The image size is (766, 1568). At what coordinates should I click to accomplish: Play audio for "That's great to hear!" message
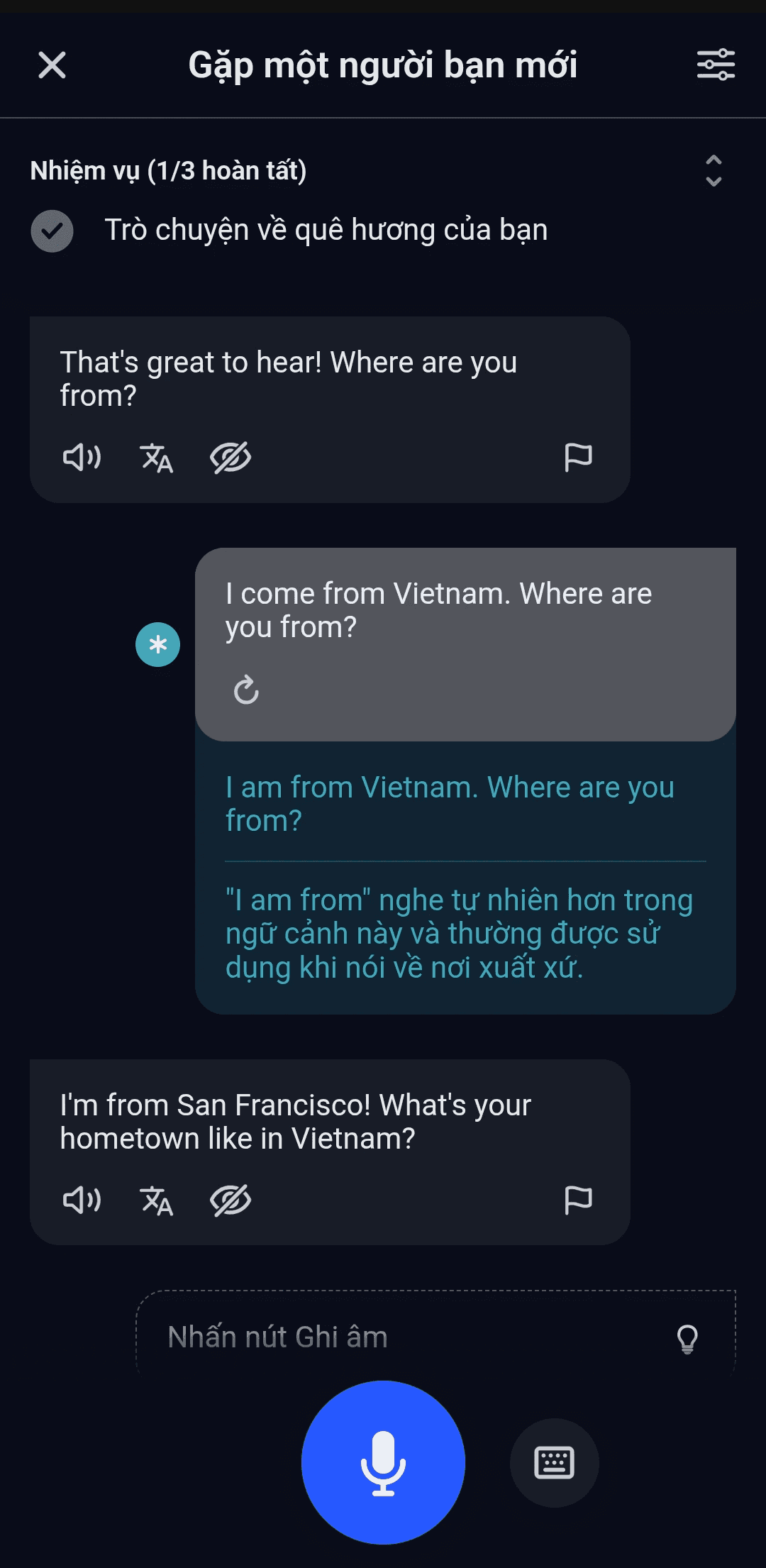click(x=82, y=457)
